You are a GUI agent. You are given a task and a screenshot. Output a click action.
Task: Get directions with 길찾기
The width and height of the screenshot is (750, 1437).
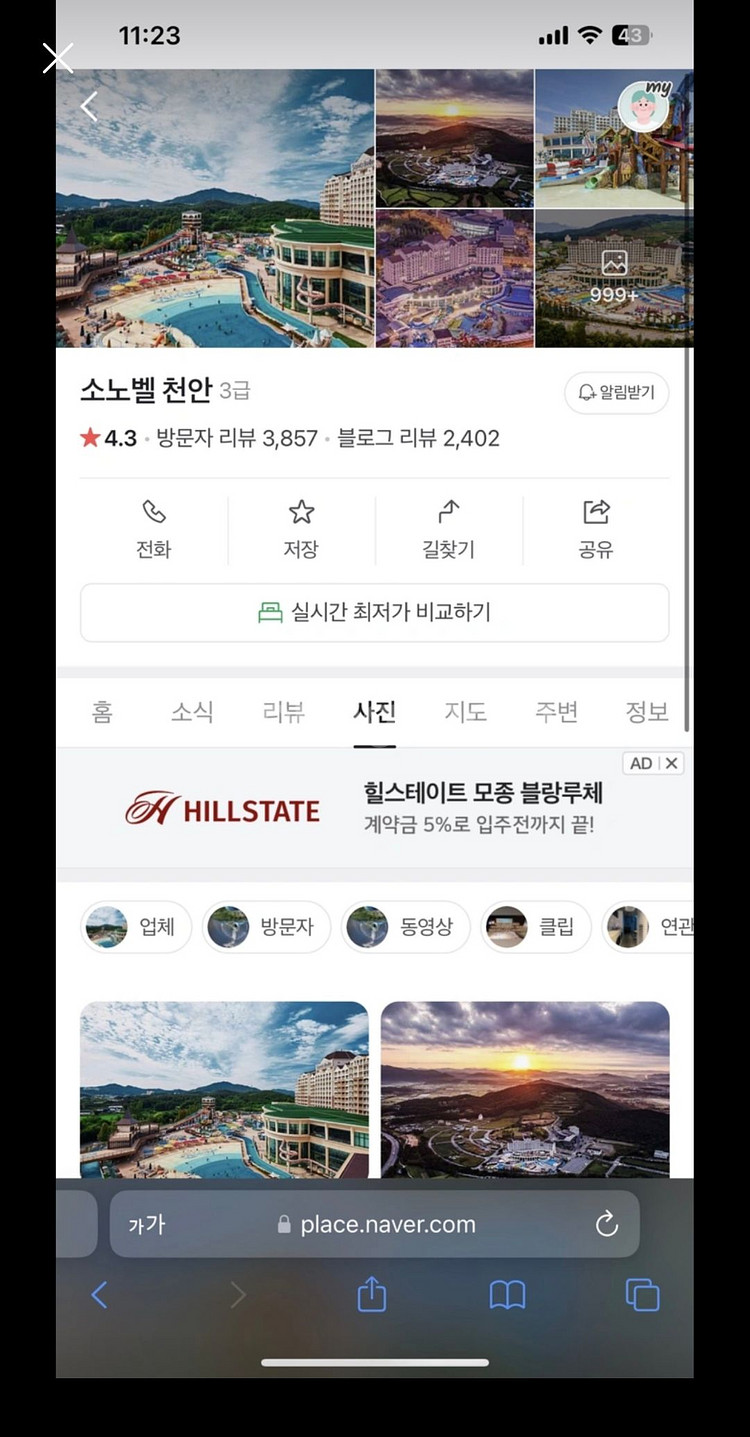click(448, 530)
